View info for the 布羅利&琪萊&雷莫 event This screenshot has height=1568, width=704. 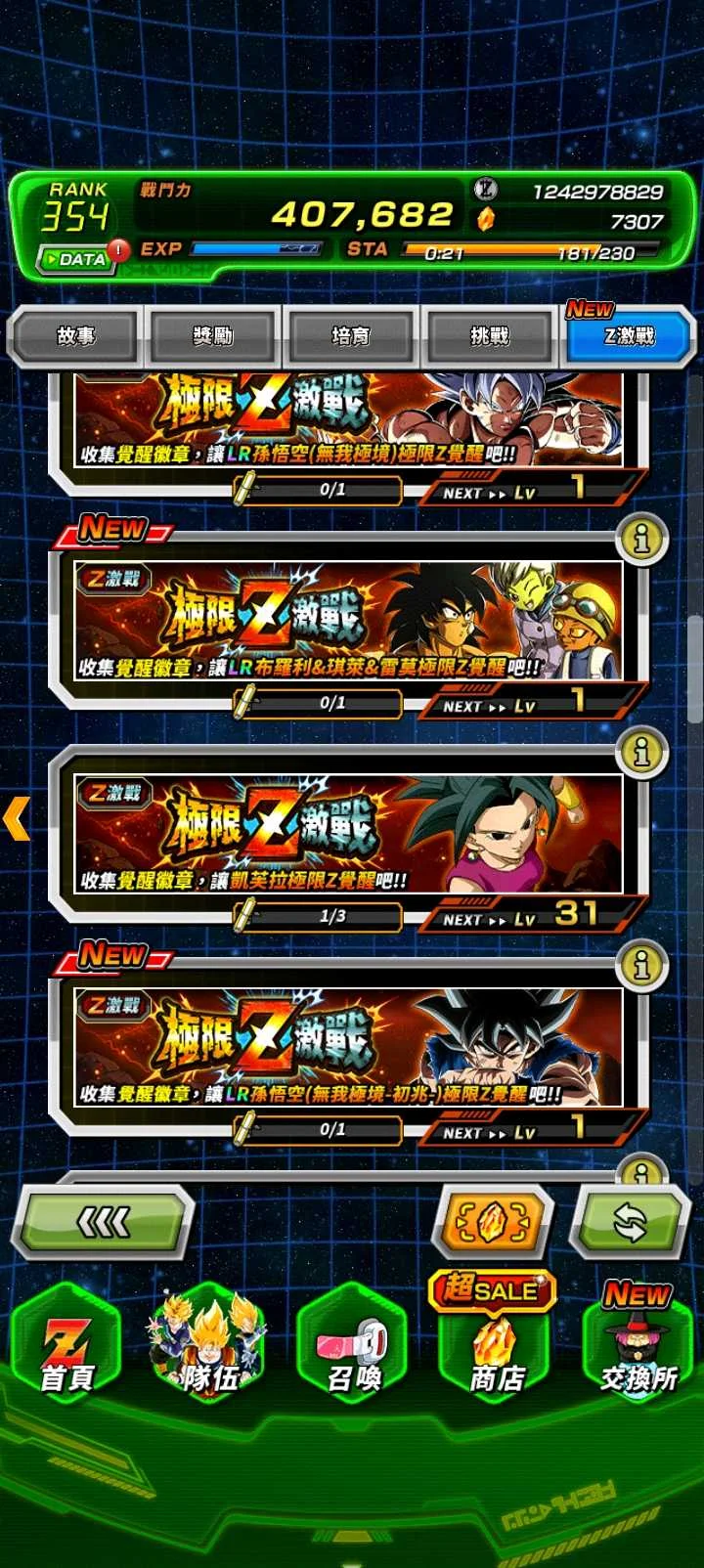[641, 539]
